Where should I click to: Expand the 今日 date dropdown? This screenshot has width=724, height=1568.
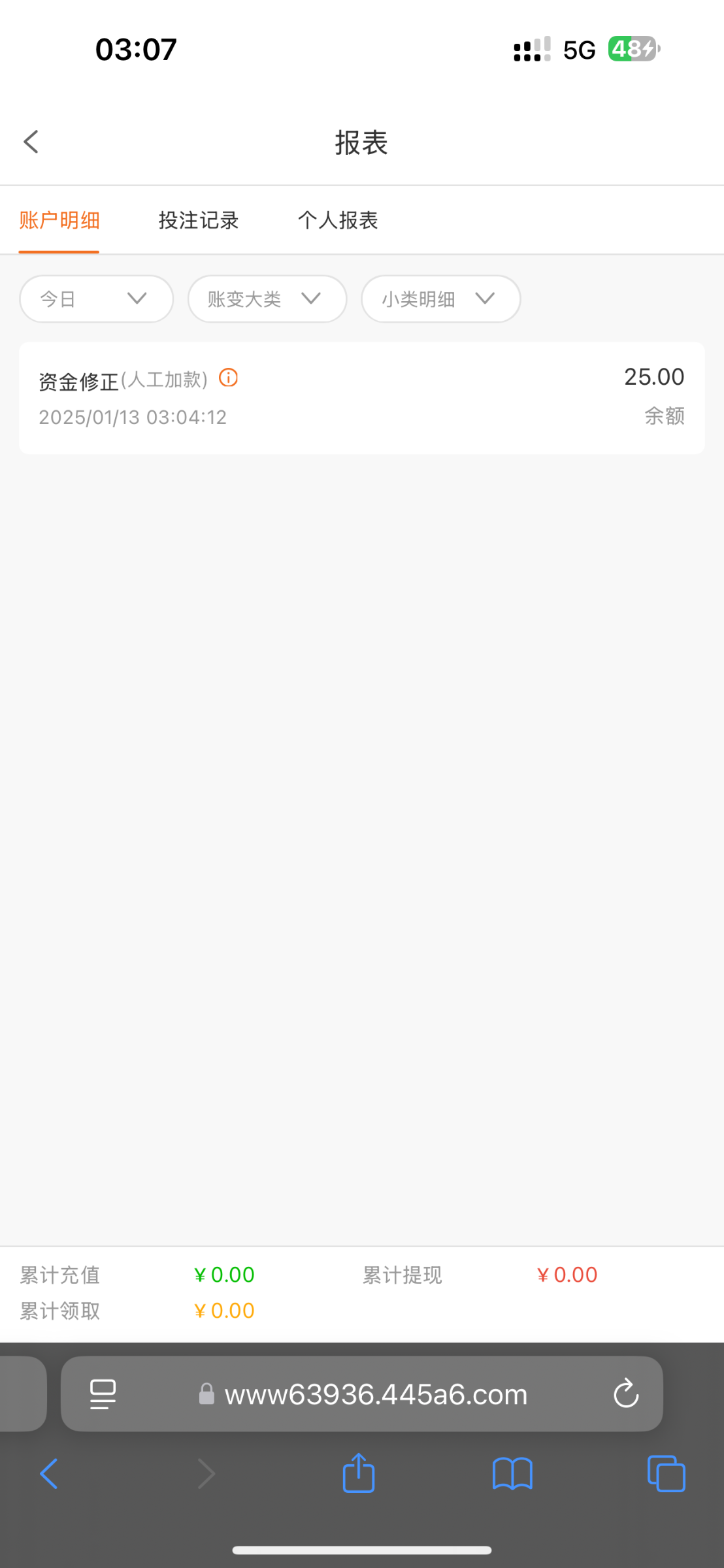click(97, 299)
